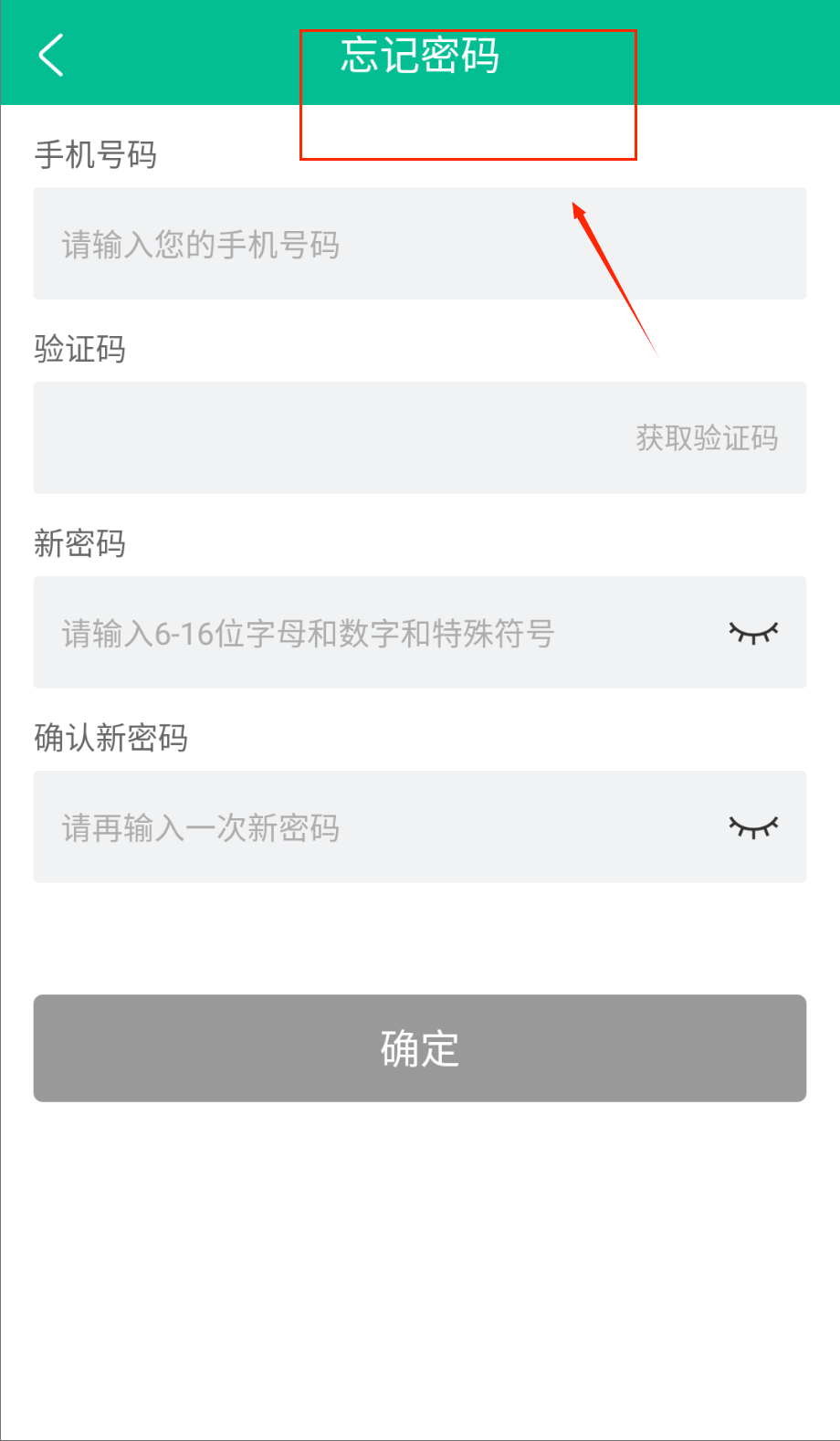The height and width of the screenshot is (1441, 840).
Task: Tap the 确定 button
Action: click(x=420, y=1048)
